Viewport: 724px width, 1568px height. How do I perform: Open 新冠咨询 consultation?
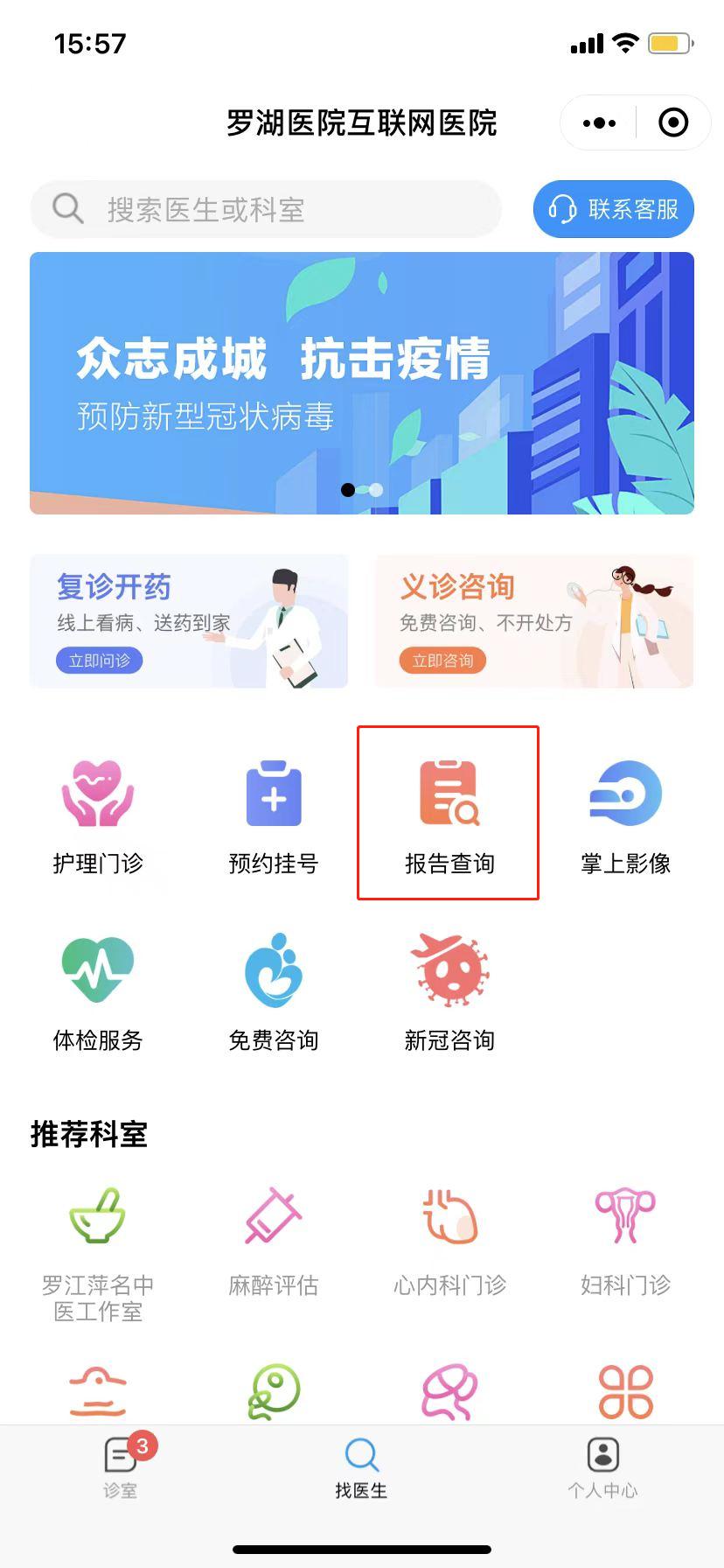[x=449, y=992]
